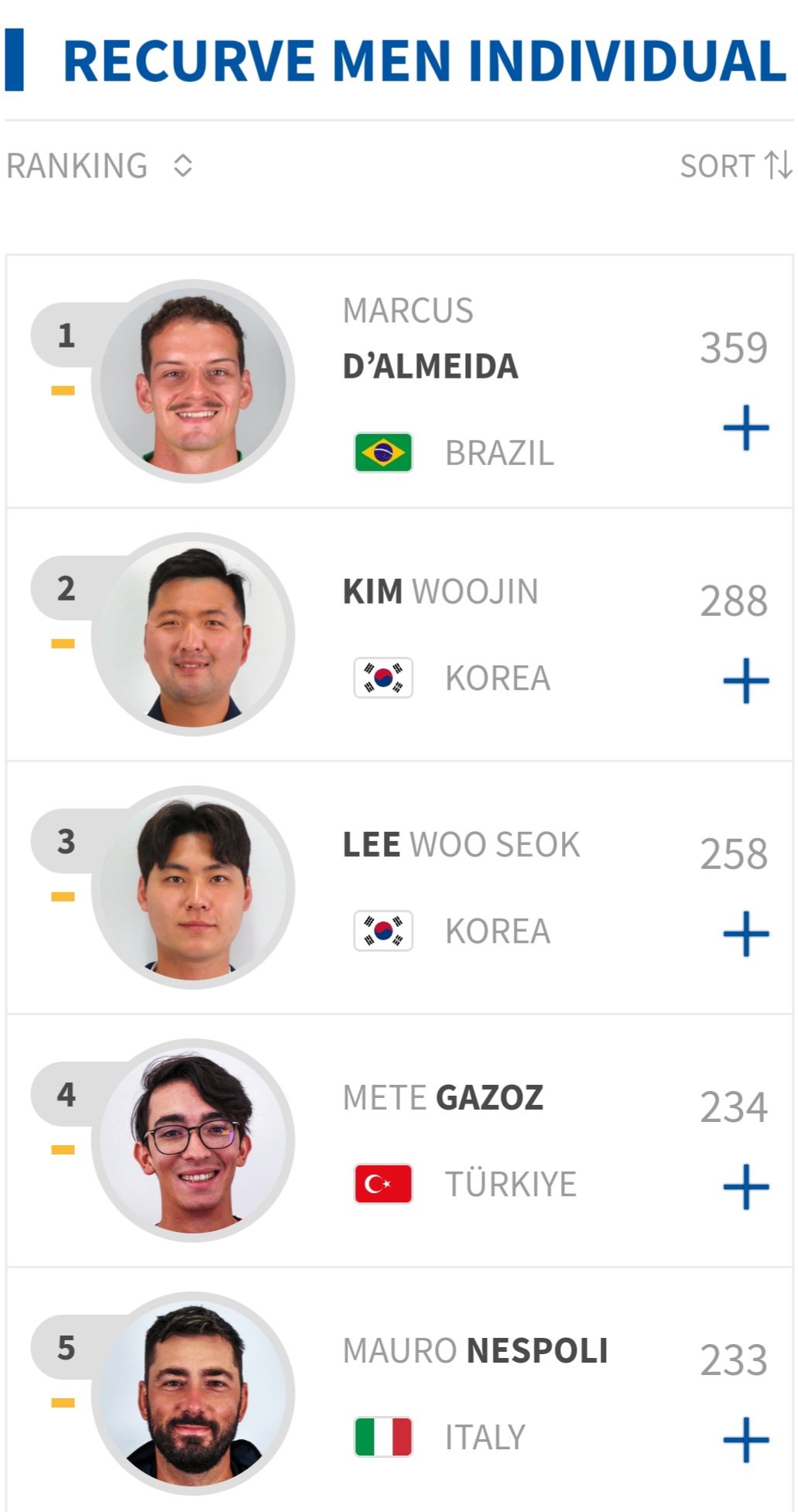View Lee Woo Seok's athlete profile
Viewport: 798px width, 1512px height.
(461, 845)
